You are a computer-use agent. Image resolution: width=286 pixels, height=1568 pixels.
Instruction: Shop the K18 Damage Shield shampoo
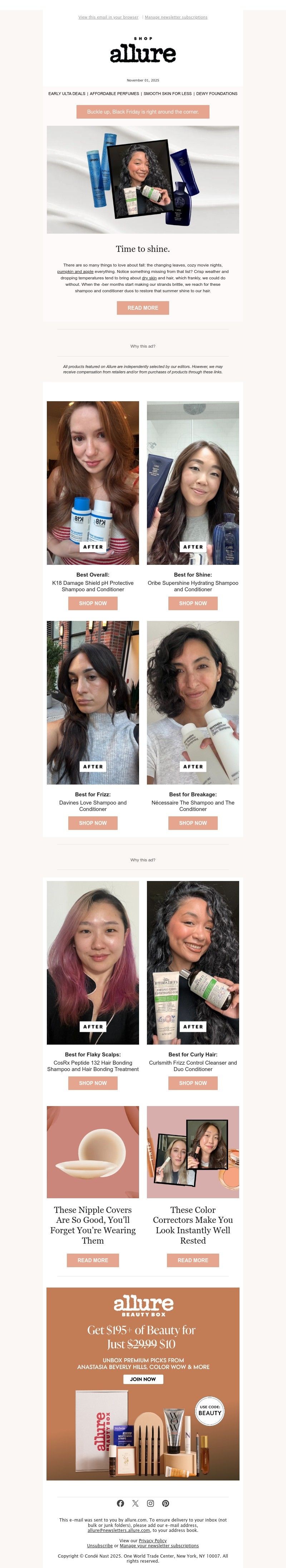[x=93, y=603]
